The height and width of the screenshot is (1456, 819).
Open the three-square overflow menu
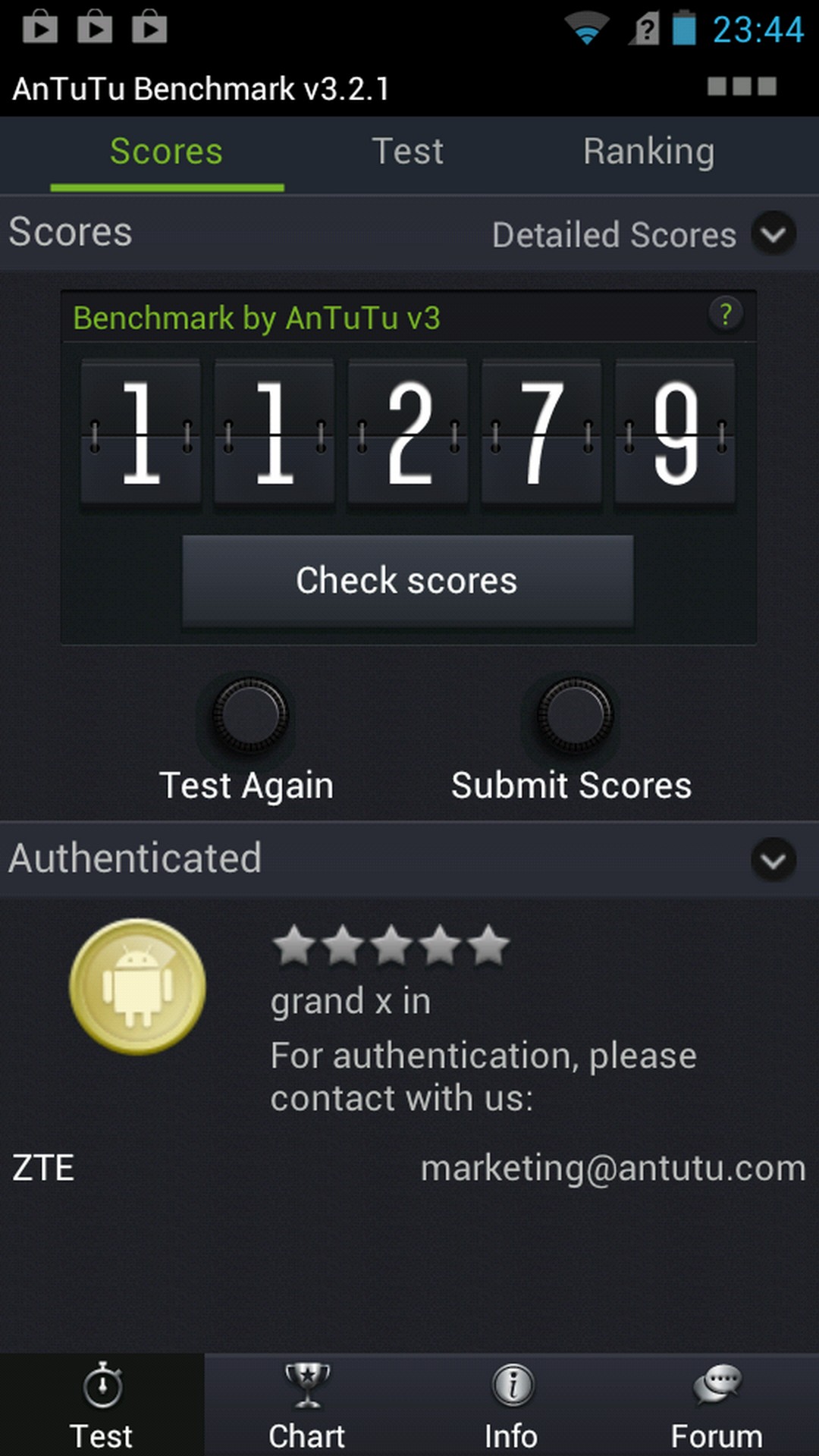[741, 86]
